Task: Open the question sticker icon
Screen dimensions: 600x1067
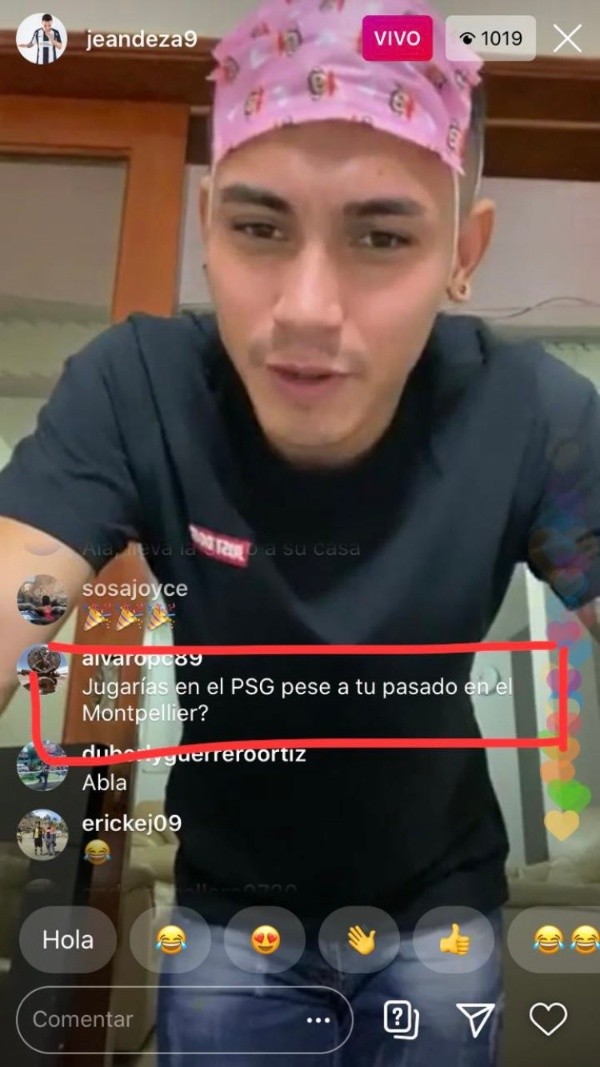Action: [x=401, y=1019]
